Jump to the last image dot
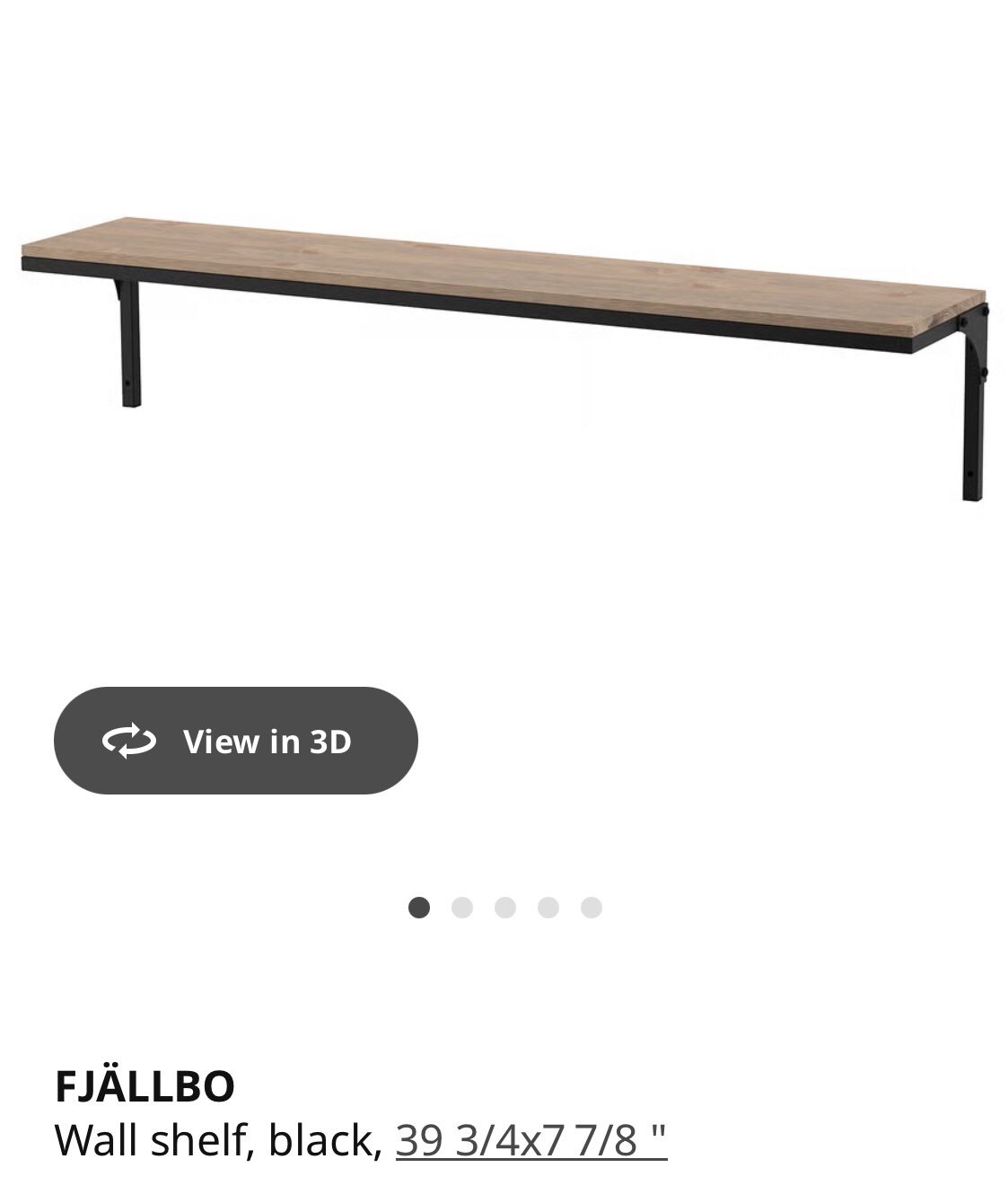 591,908
